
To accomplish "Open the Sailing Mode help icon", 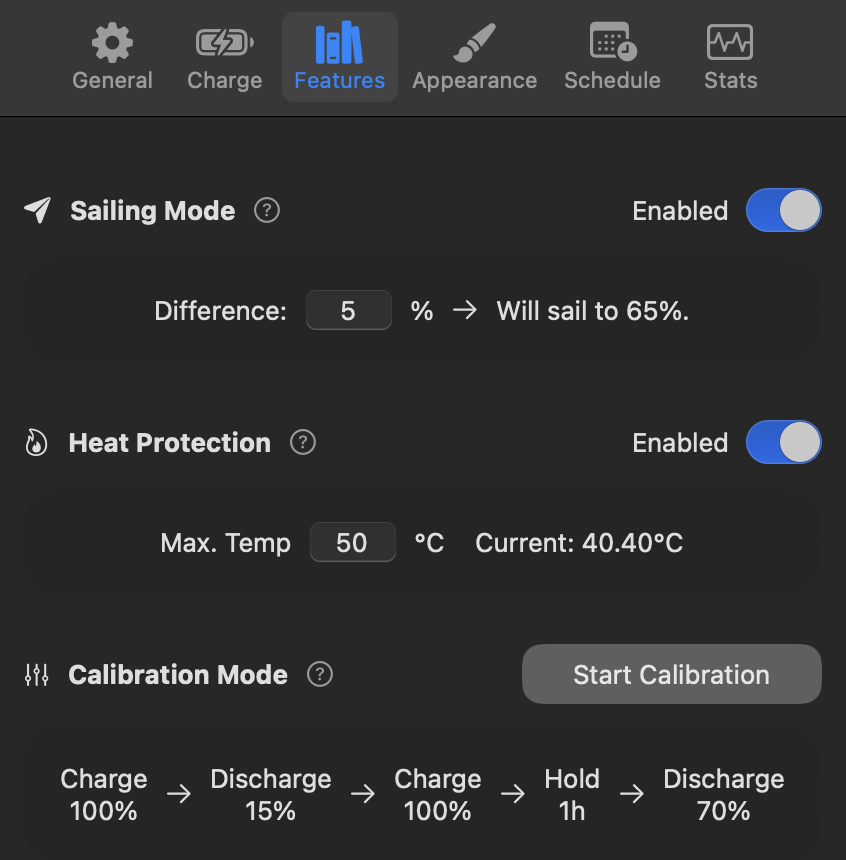I will click(x=267, y=211).
